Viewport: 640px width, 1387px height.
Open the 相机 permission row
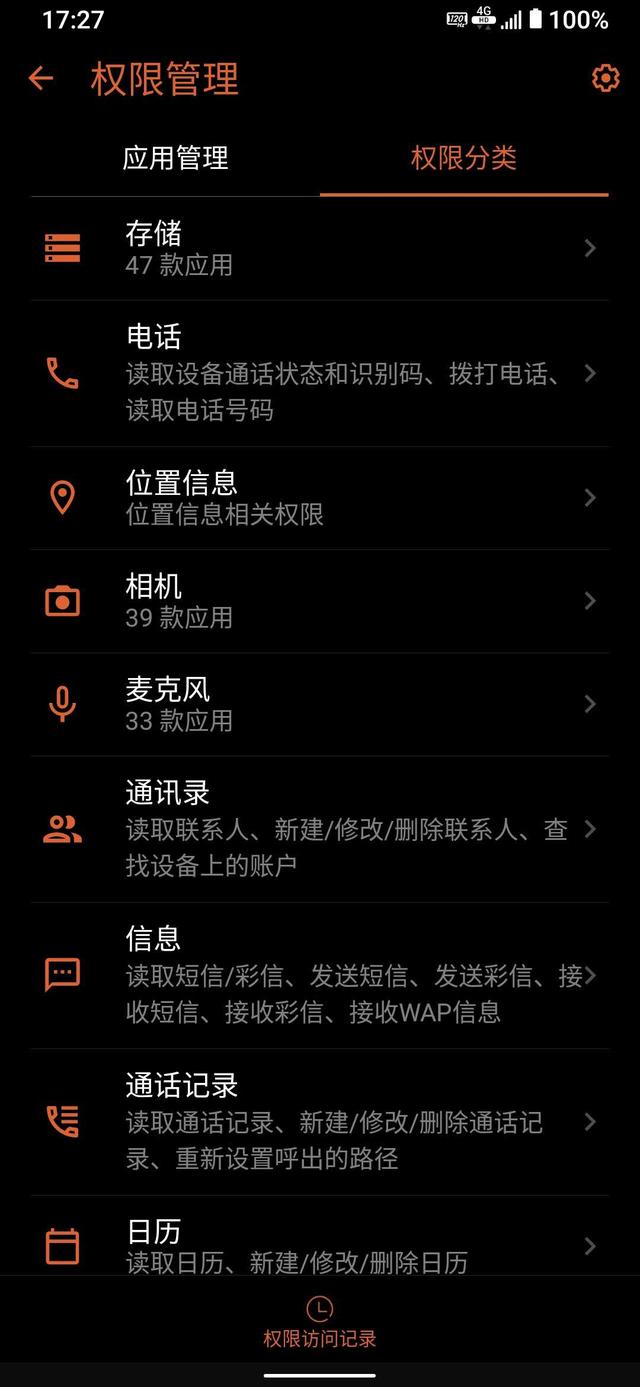pos(320,601)
